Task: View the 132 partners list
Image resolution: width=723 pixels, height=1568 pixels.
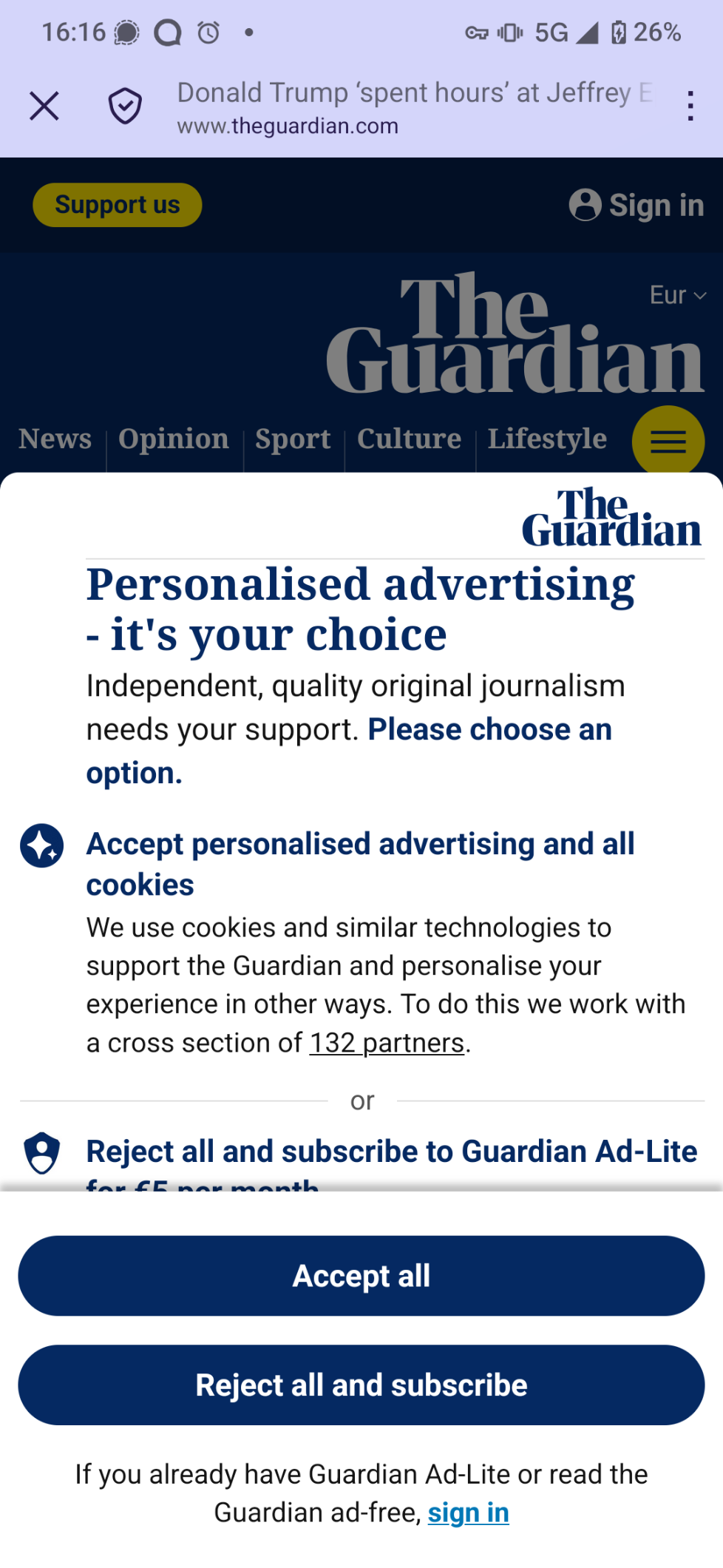Action: coord(387,1043)
